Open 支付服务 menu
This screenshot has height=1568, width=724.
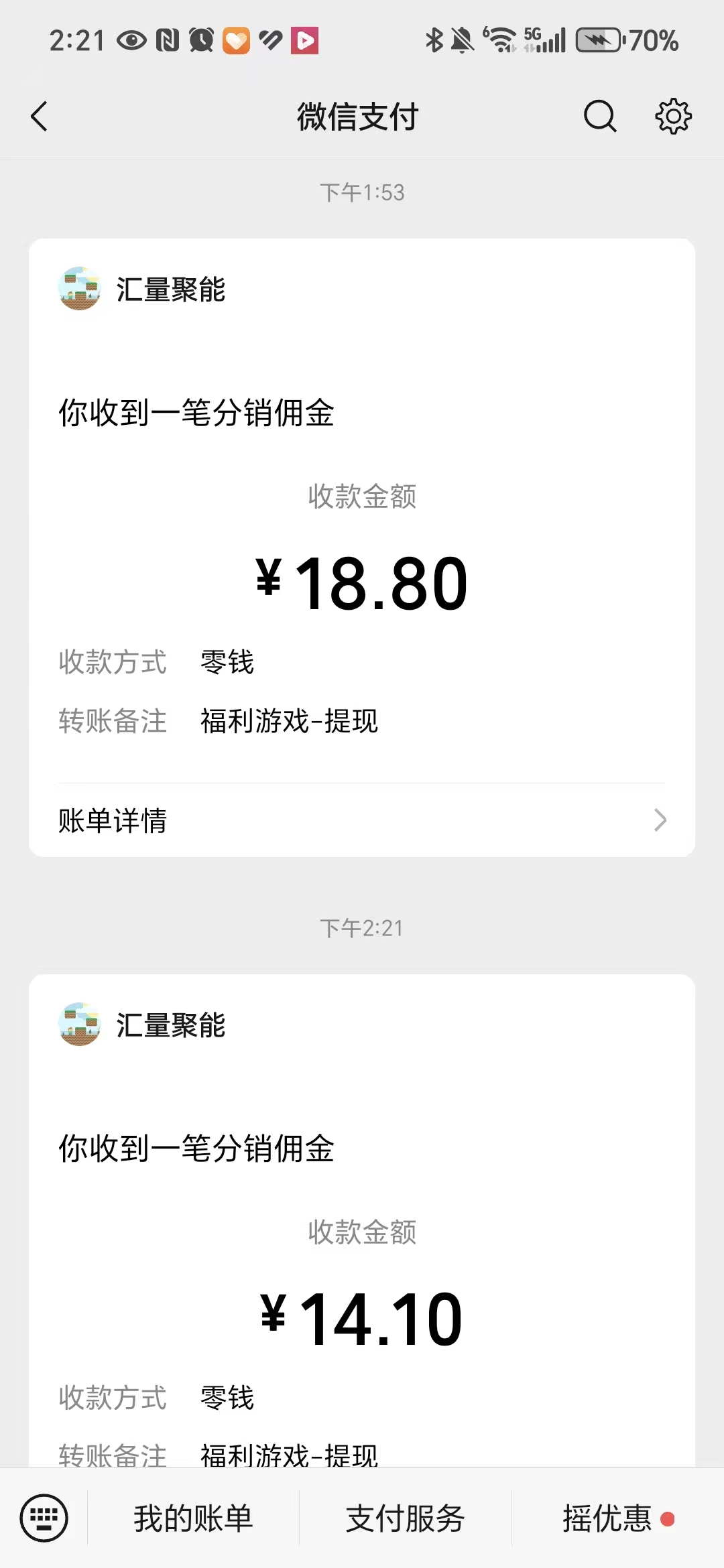(405, 1518)
